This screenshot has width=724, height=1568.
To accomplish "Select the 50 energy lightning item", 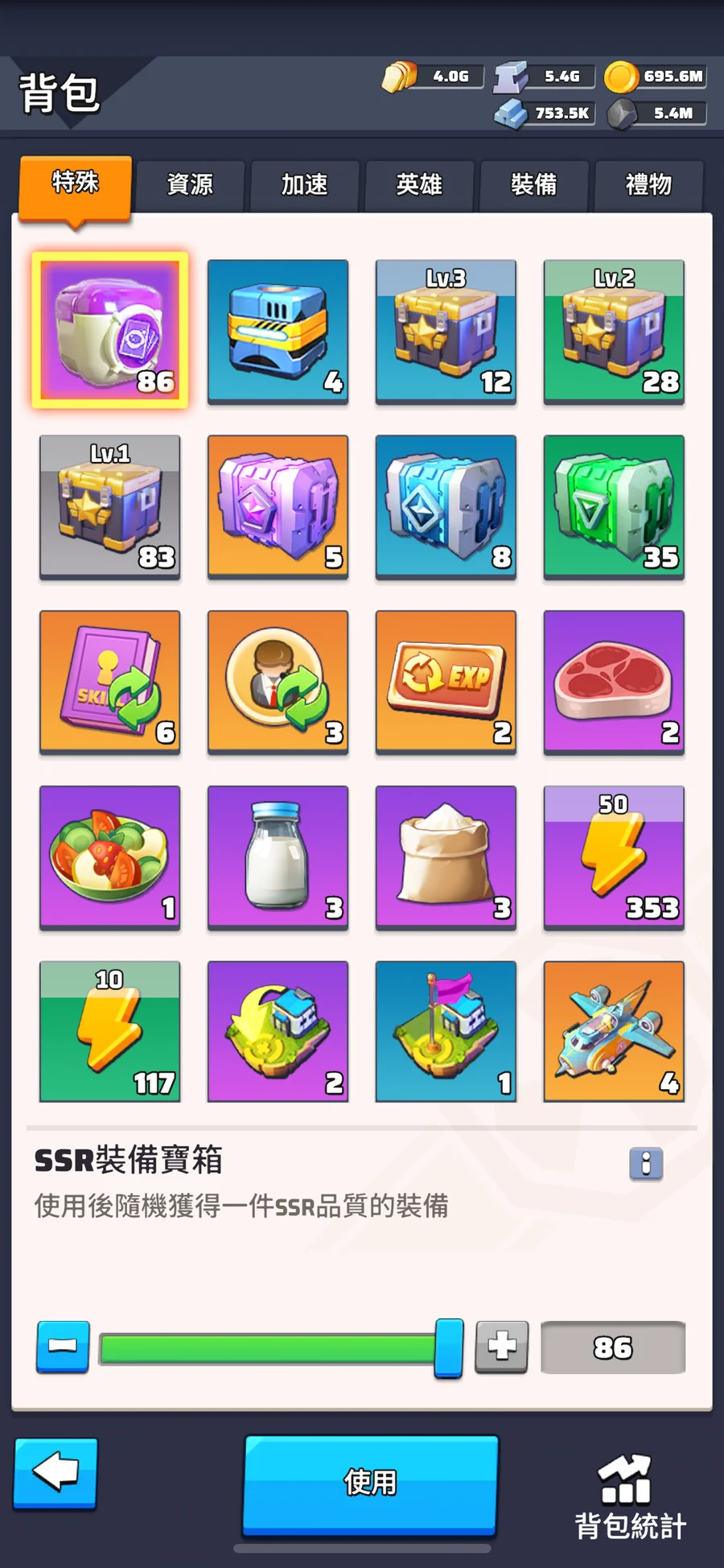I will tap(614, 857).
